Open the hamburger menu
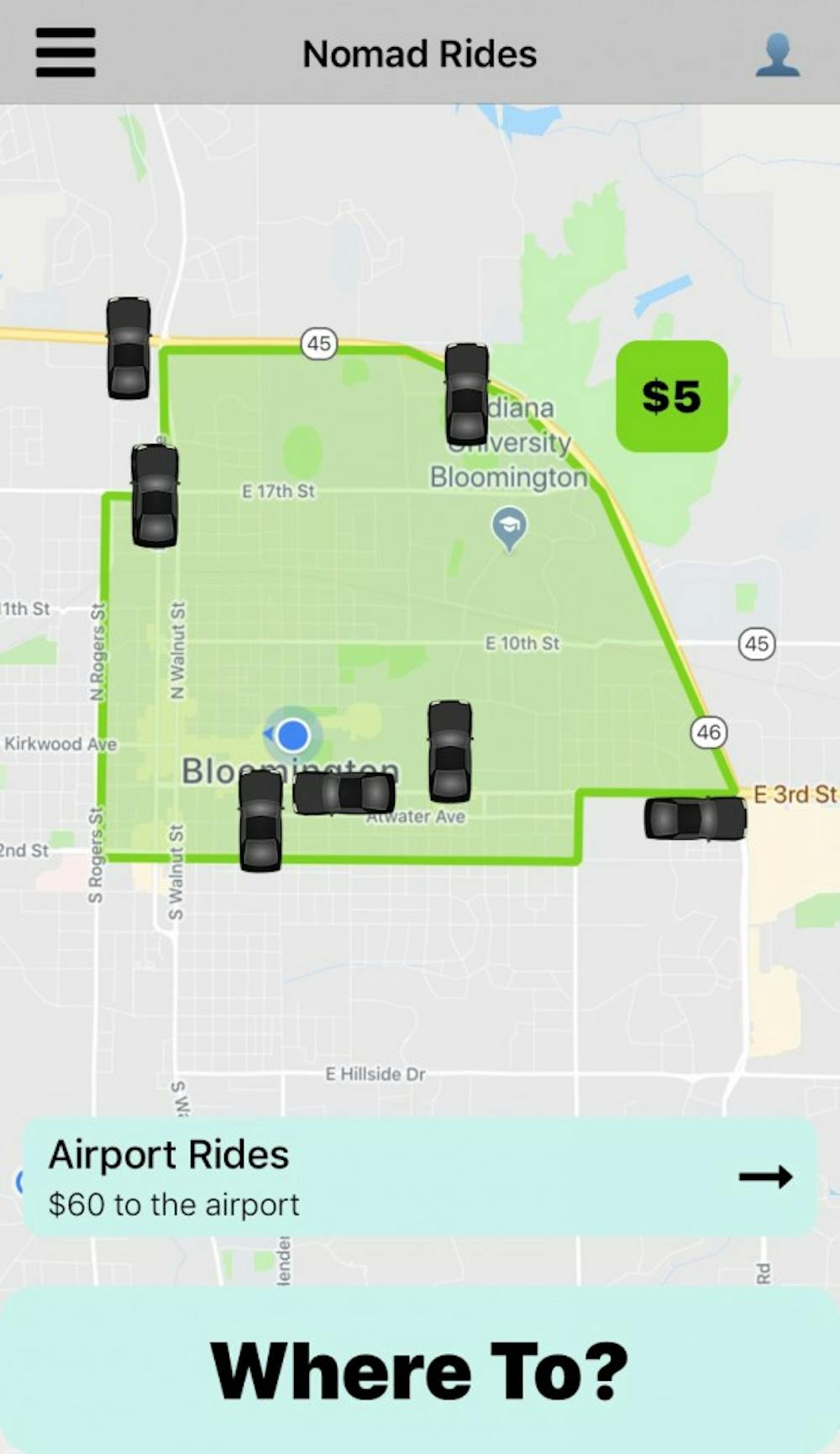 66,53
